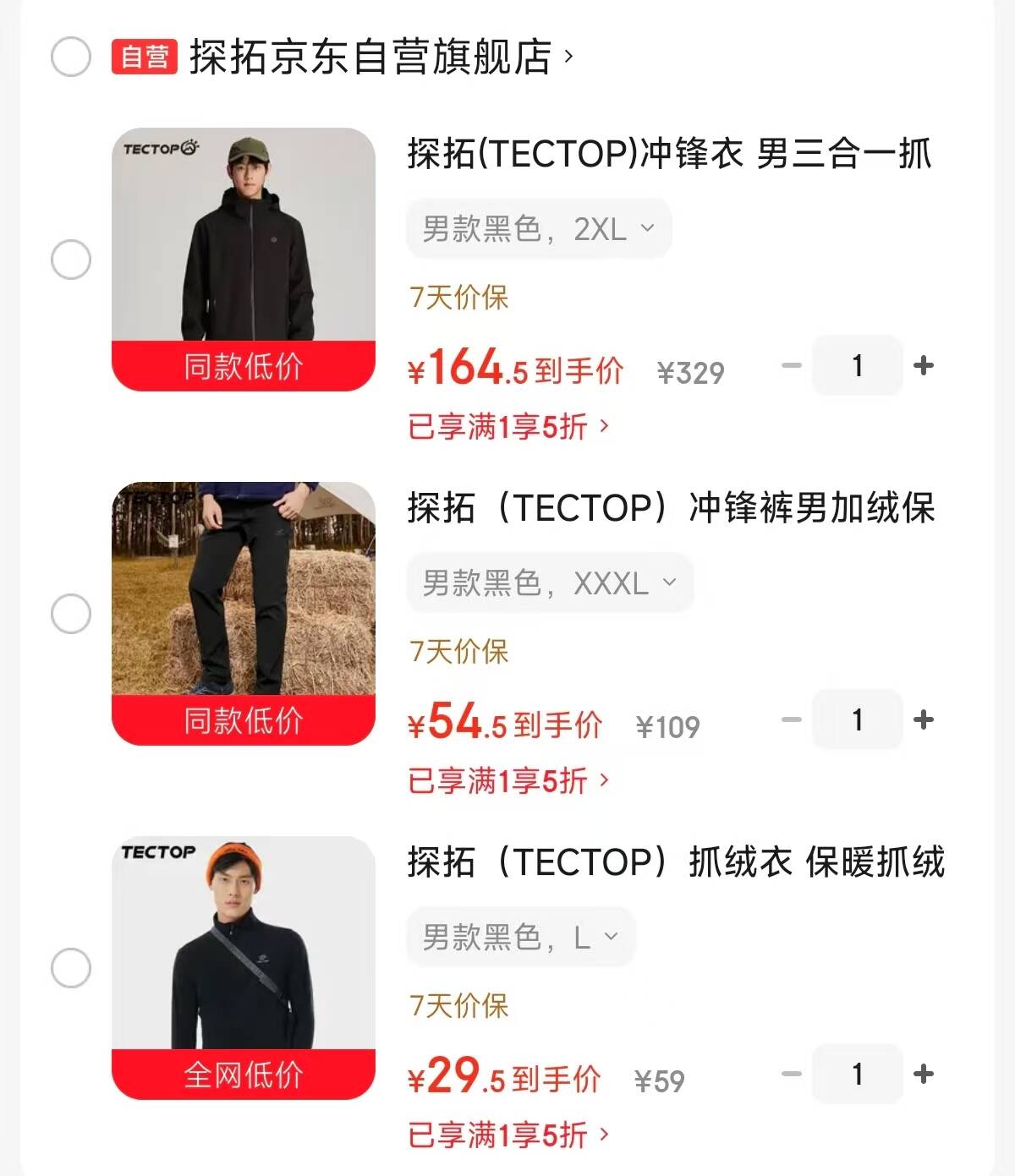Image resolution: width=1015 pixels, height=1176 pixels.
Task: View 满1享5折 promotion under the ¥164.5 jacket
Action: tap(507, 427)
